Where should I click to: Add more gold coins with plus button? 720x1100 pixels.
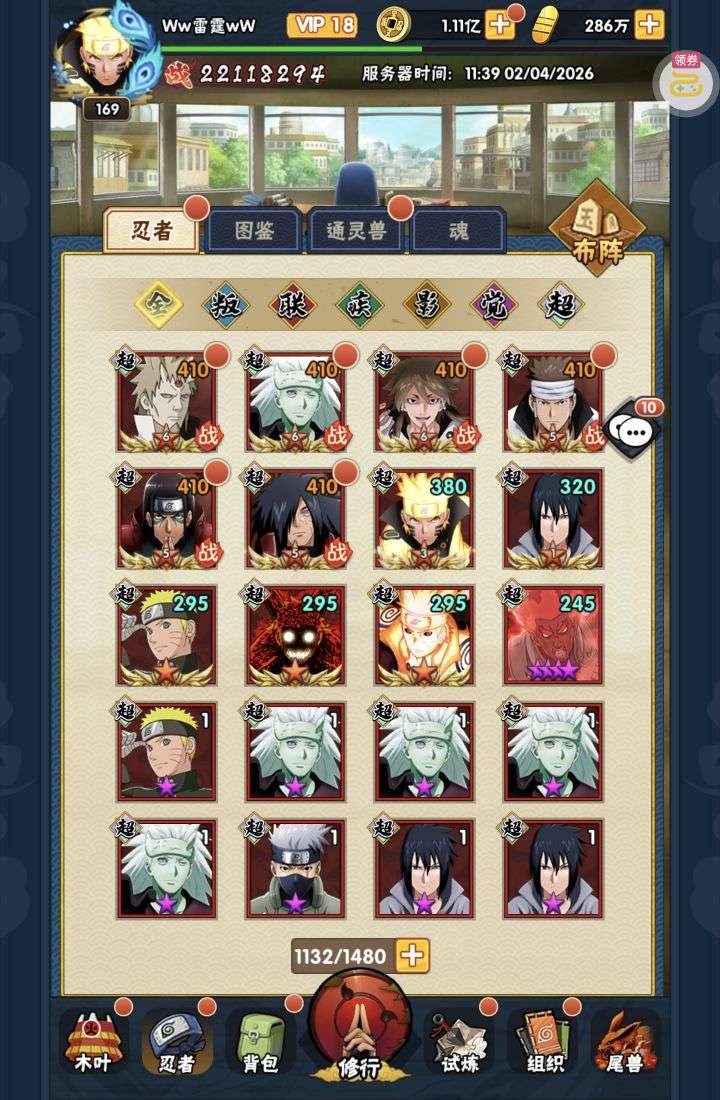(x=499, y=25)
